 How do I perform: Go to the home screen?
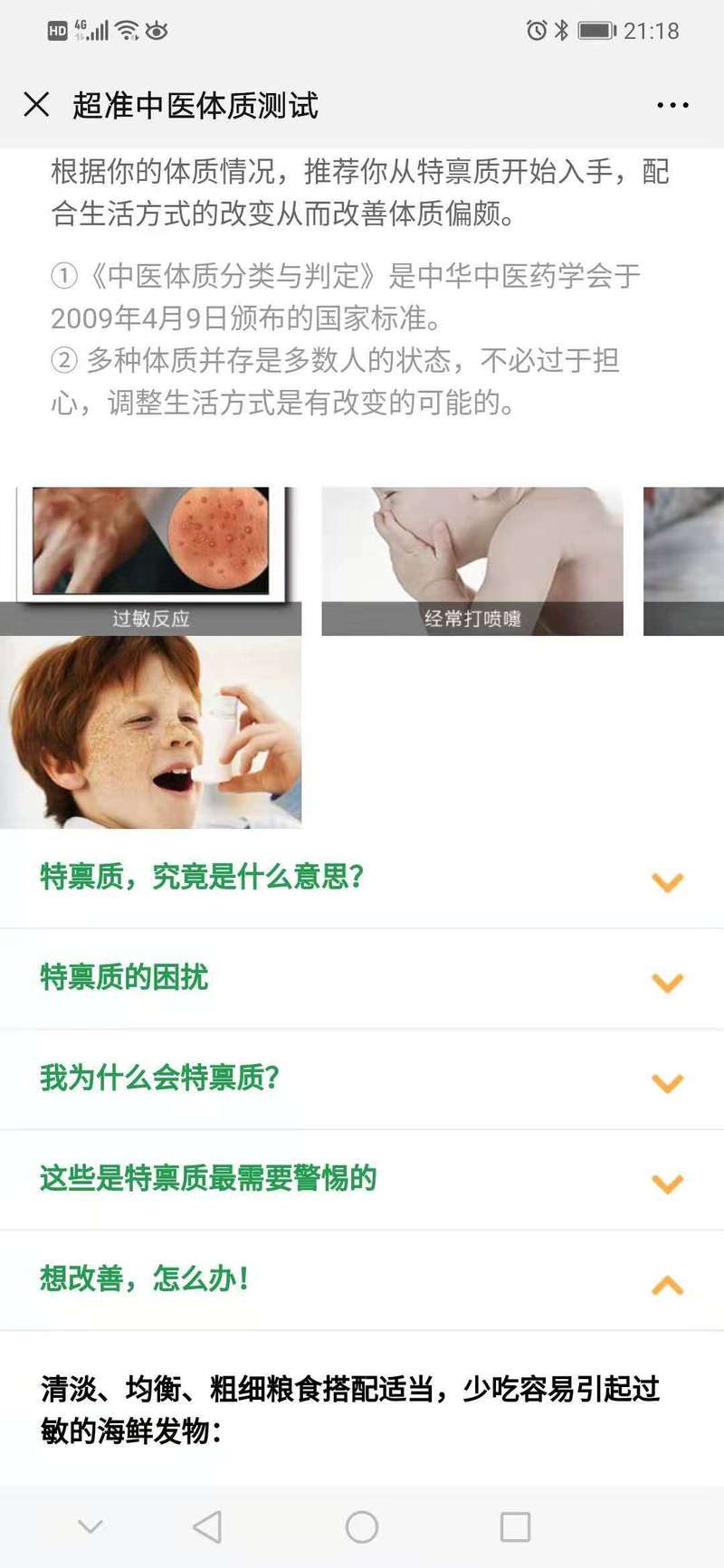coord(362,1527)
